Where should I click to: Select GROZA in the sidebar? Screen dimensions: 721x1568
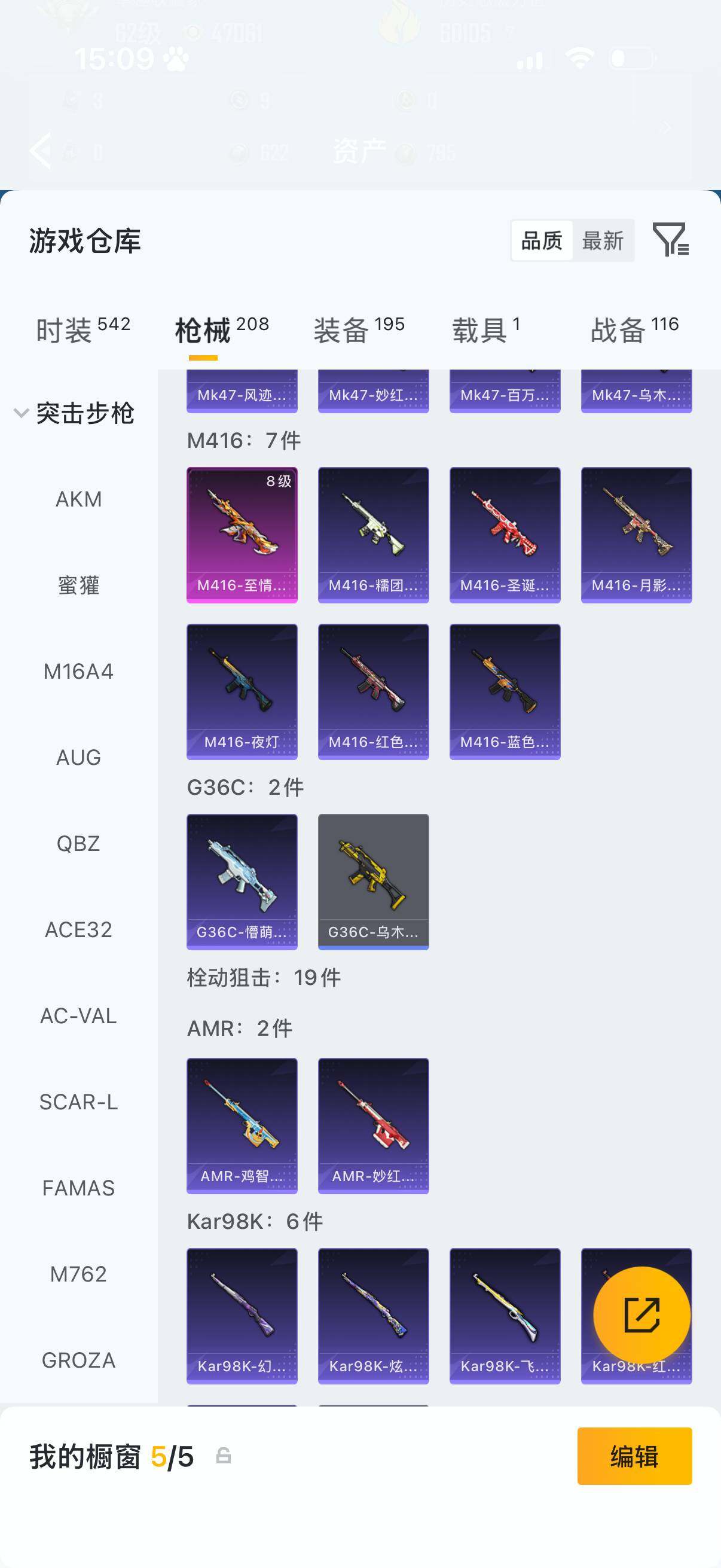click(x=78, y=1360)
